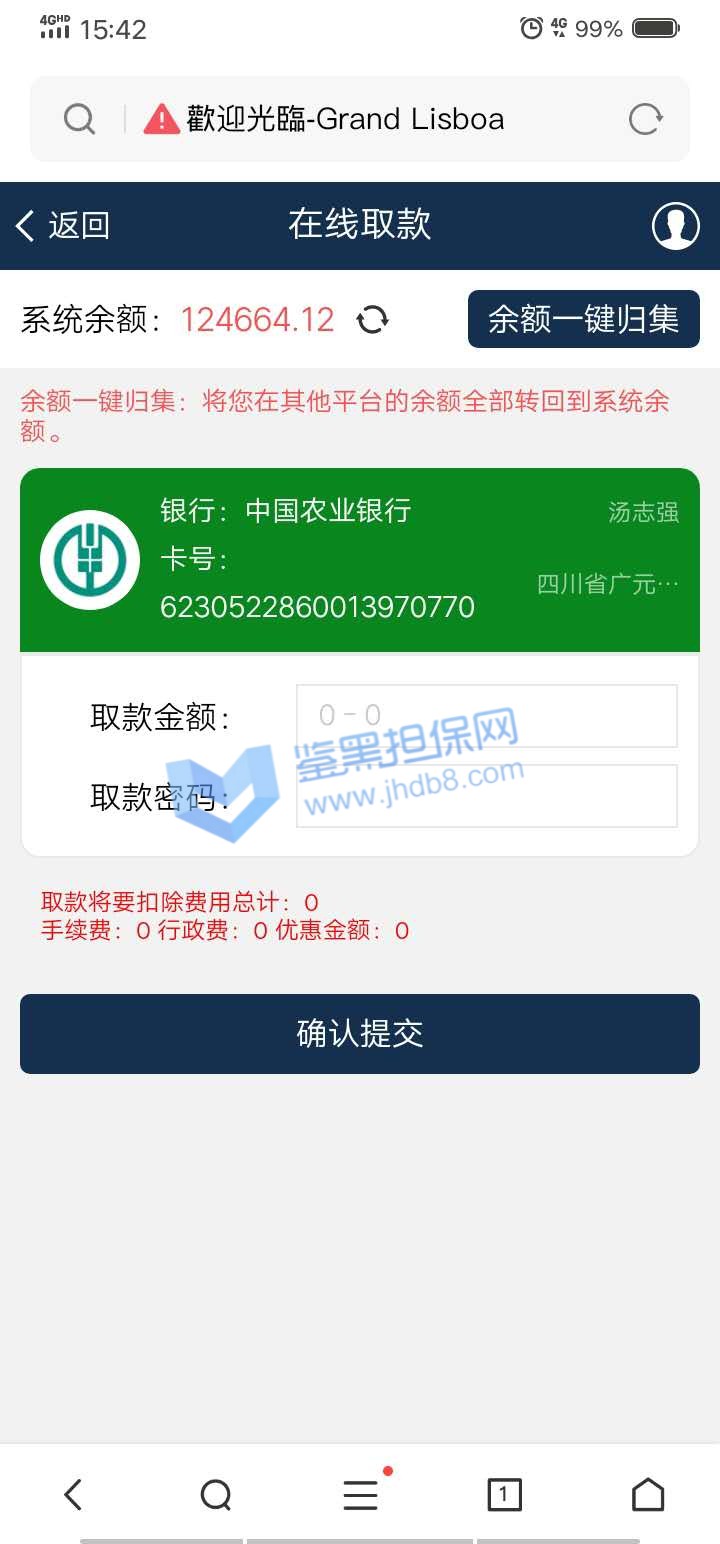
Task: Open the user profile icon
Action: [675, 226]
